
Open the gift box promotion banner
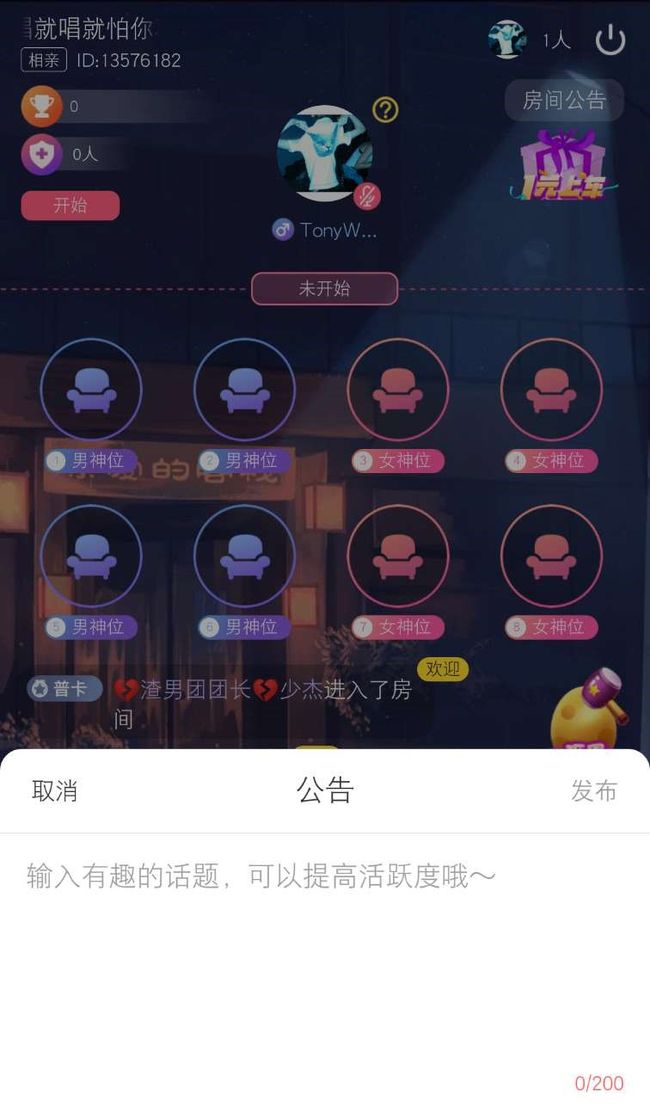pos(562,166)
